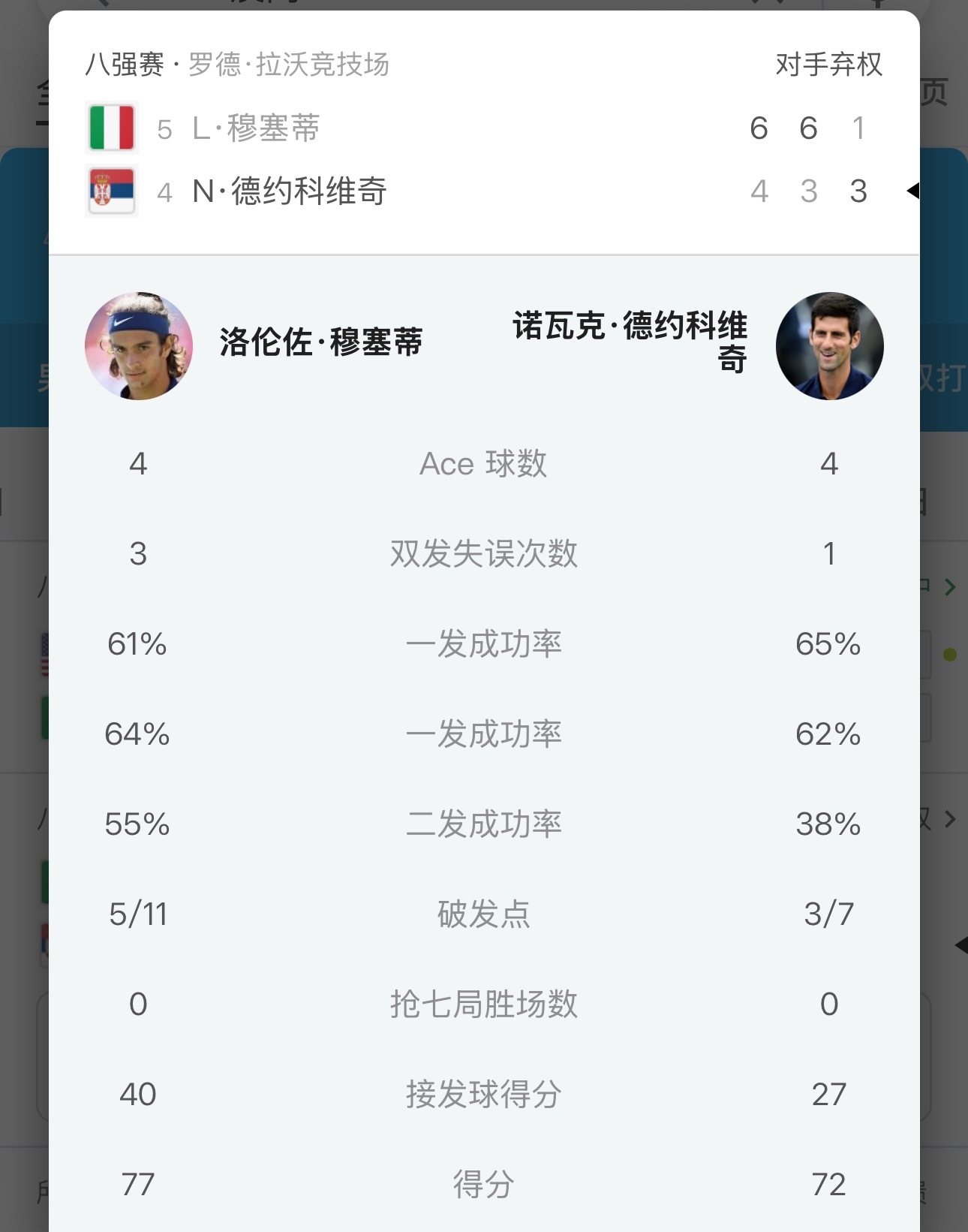
Task: Open player page for 洛伦佐·穆塞蒂
Action: tap(318, 342)
